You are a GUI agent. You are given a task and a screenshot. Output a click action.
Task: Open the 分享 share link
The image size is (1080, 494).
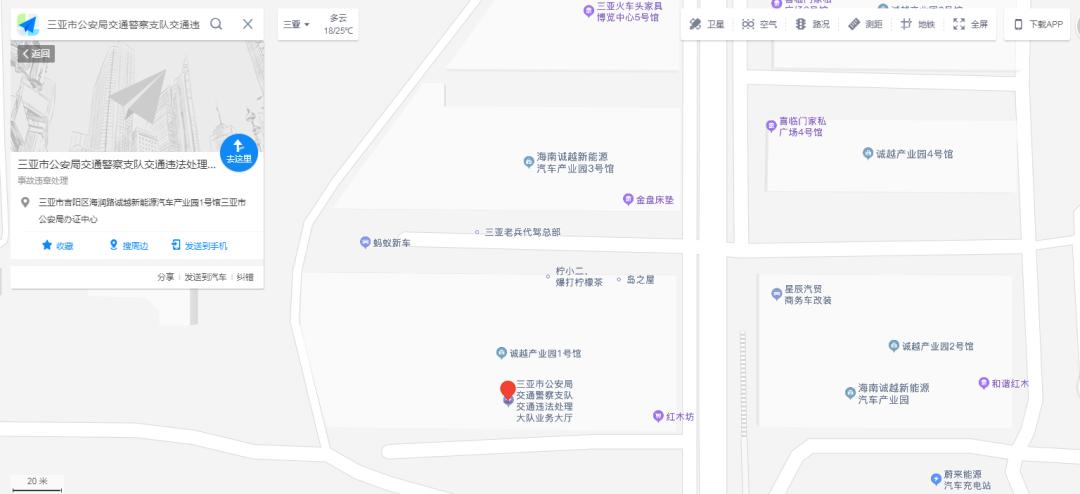click(x=165, y=277)
